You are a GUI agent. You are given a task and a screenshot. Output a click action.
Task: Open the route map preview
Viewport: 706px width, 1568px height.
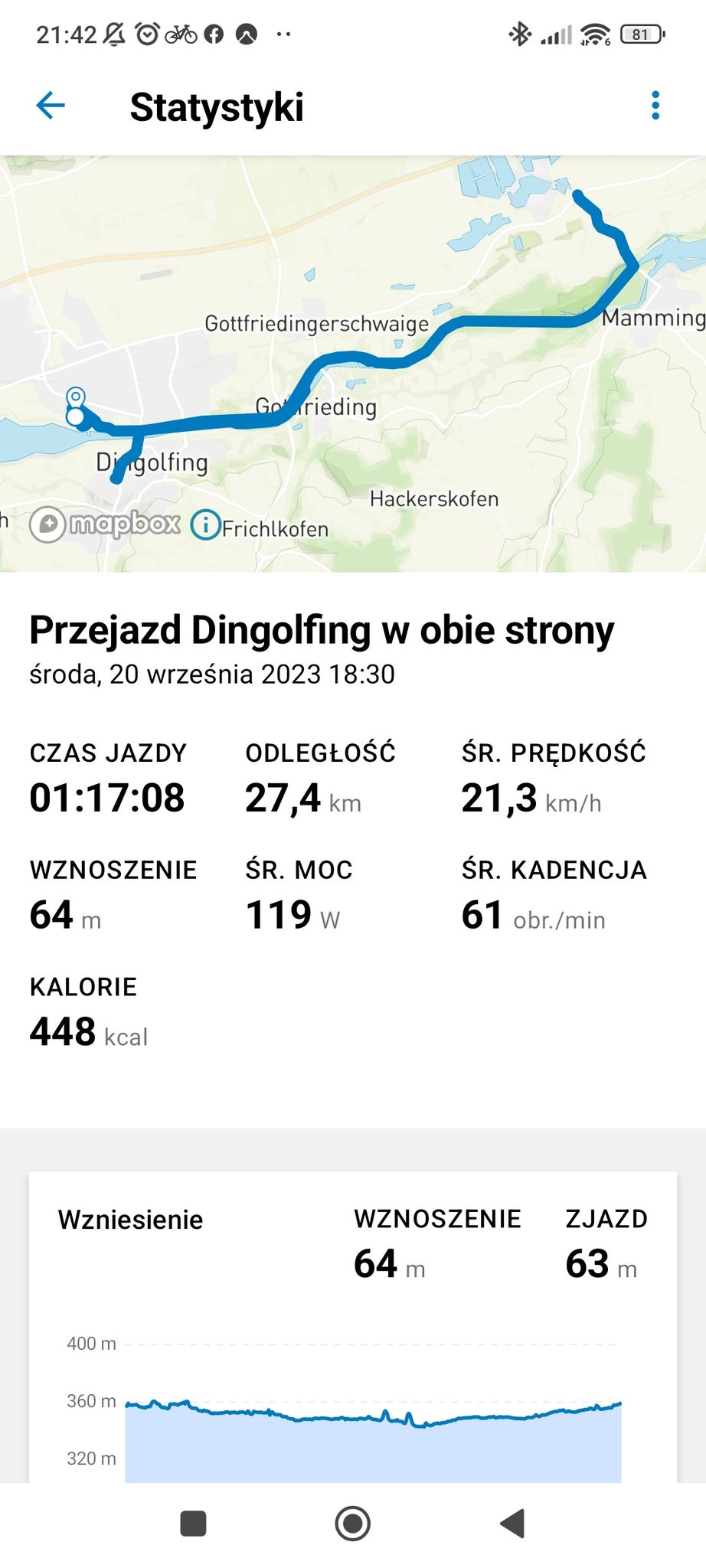click(x=353, y=364)
